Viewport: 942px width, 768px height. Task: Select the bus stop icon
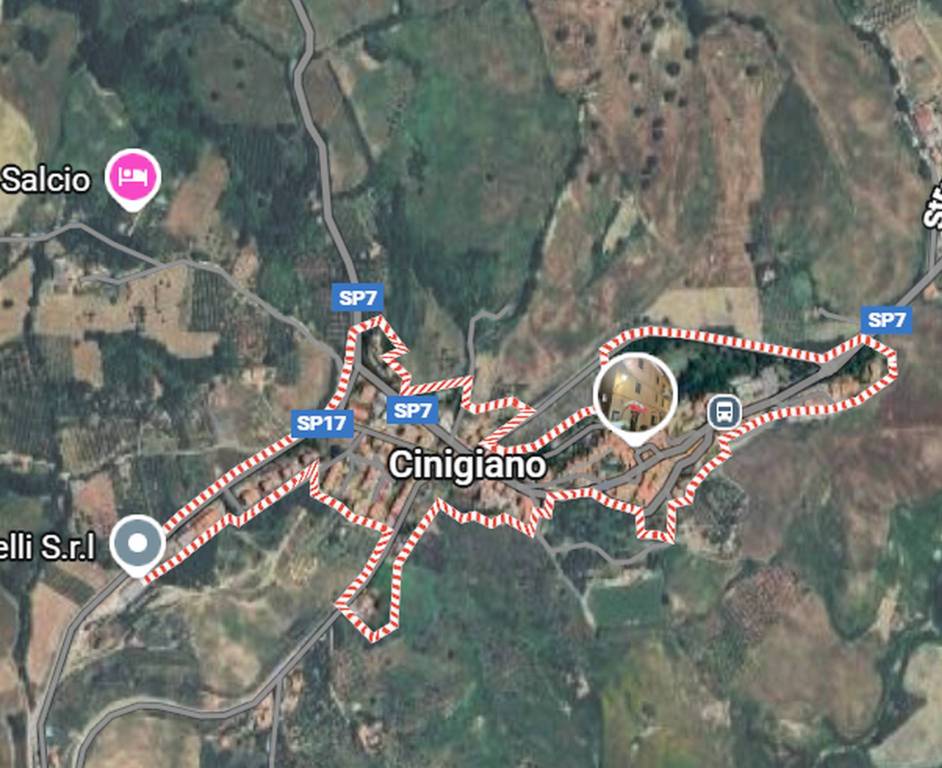tap(724, 411)
